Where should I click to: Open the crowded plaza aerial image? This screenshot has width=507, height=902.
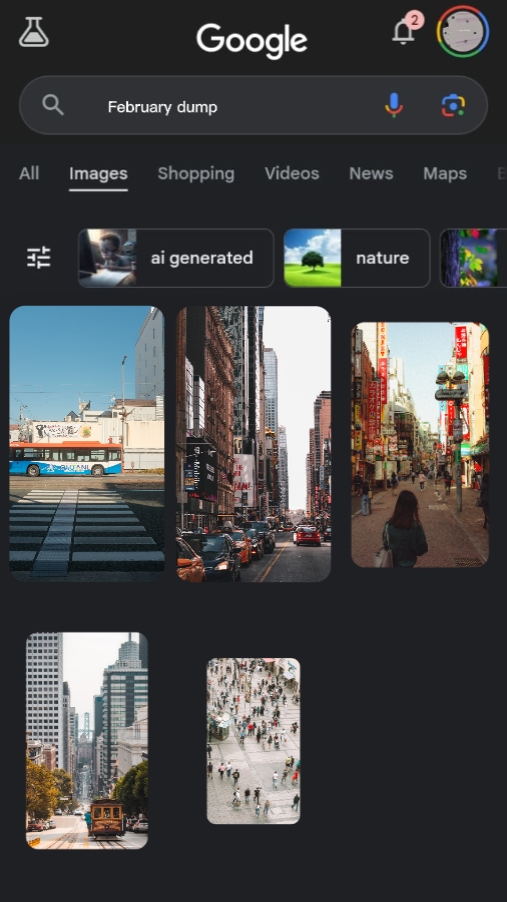pyautogui.click(x=254, y=741)
